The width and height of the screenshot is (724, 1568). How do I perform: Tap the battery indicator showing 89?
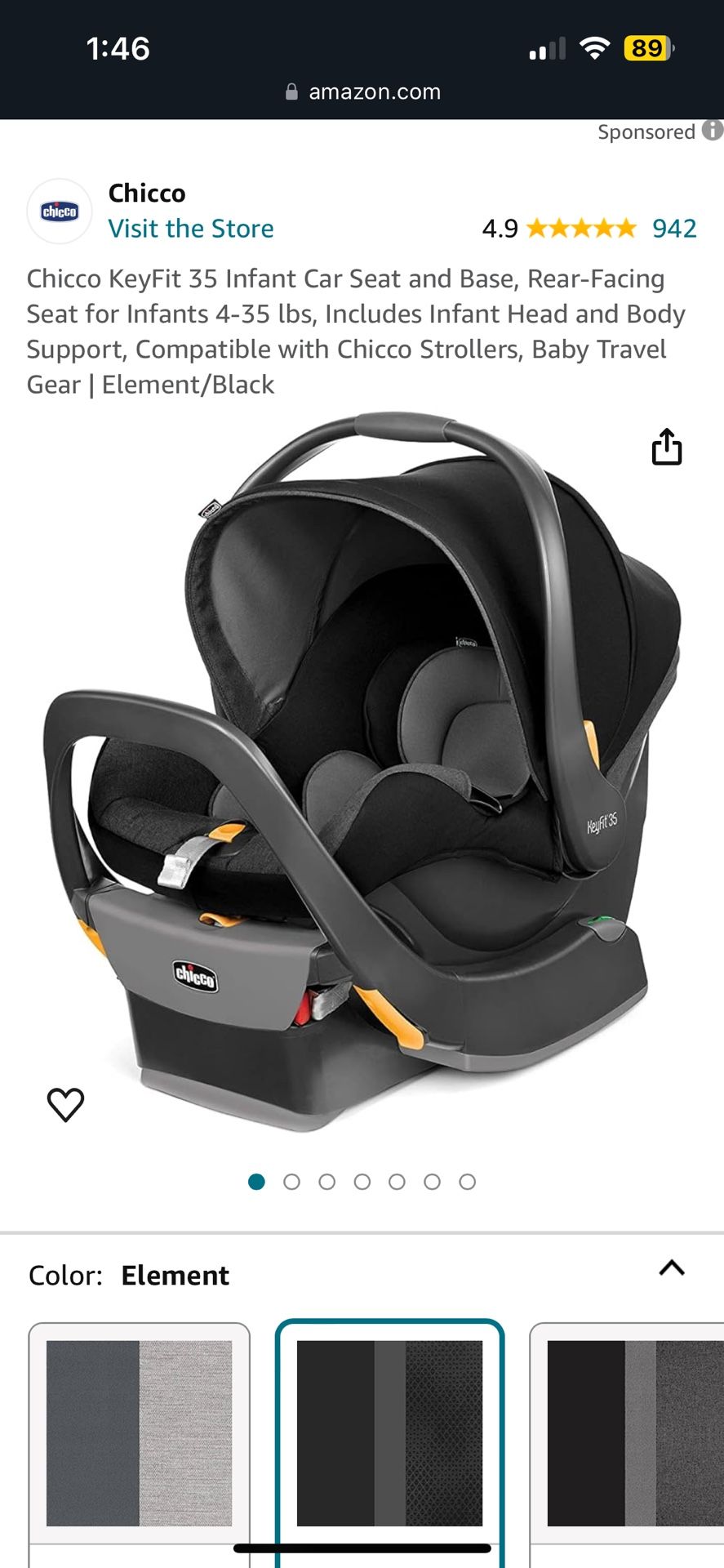click(x=645, y=47)
